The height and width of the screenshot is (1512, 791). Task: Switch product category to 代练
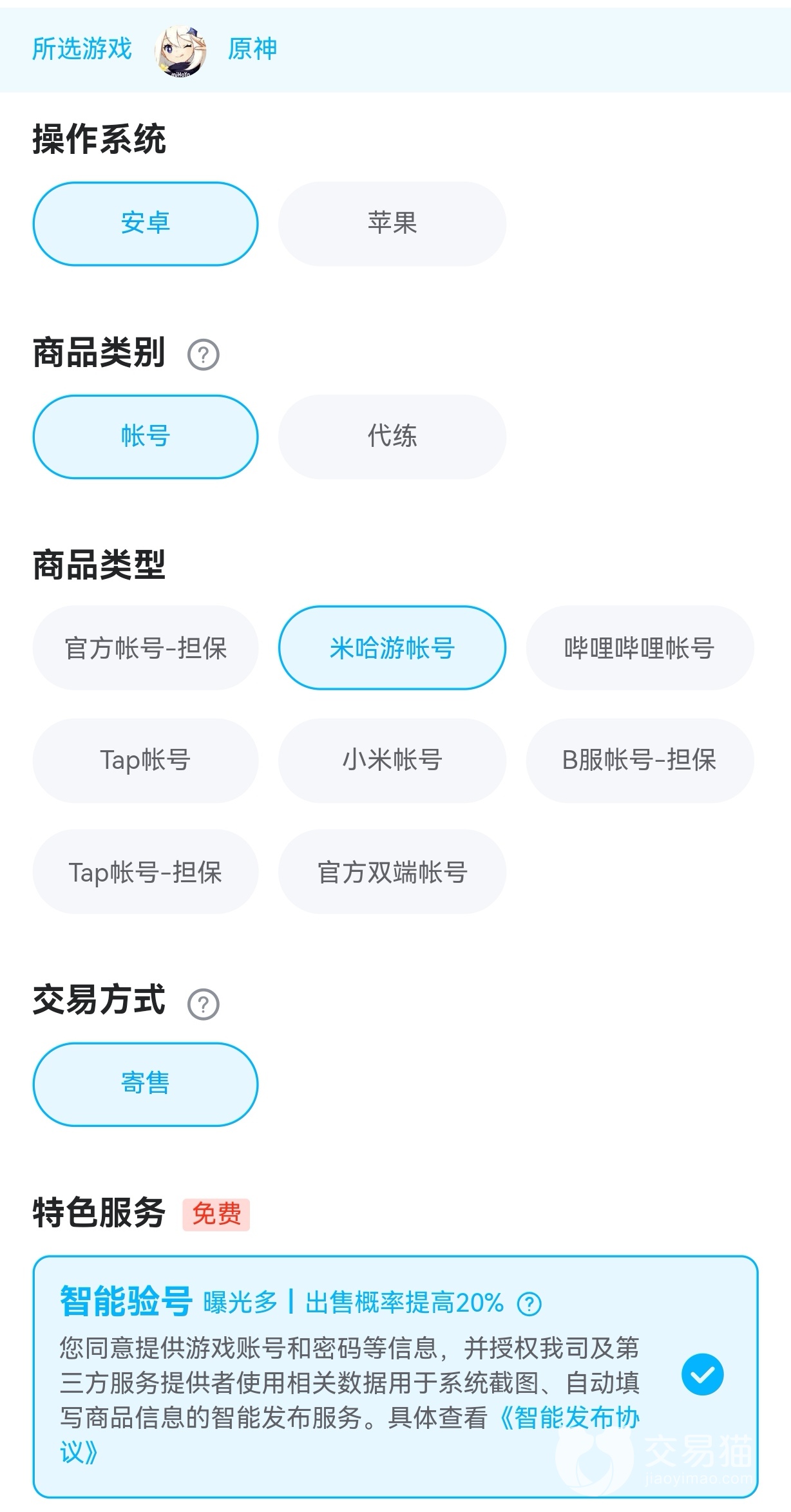tap(392, 437)
